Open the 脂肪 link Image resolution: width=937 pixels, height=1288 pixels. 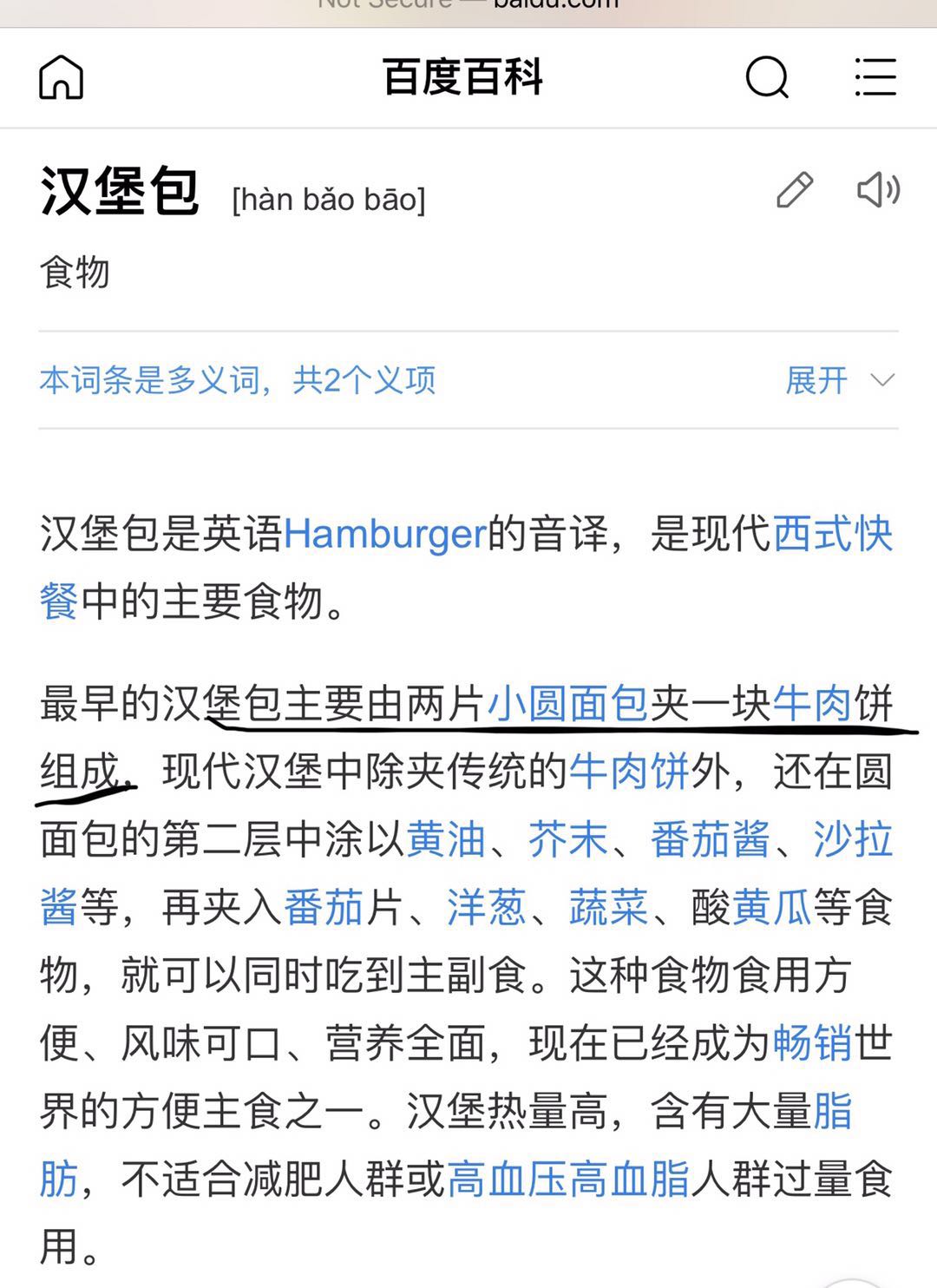pyautogui.click(x=831, y=1112)
